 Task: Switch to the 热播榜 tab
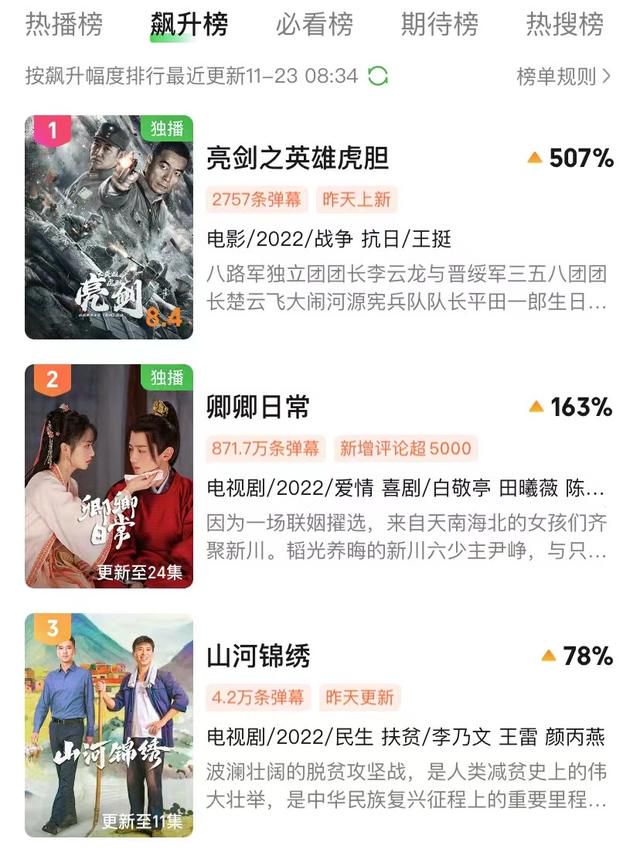coord(64,24)
